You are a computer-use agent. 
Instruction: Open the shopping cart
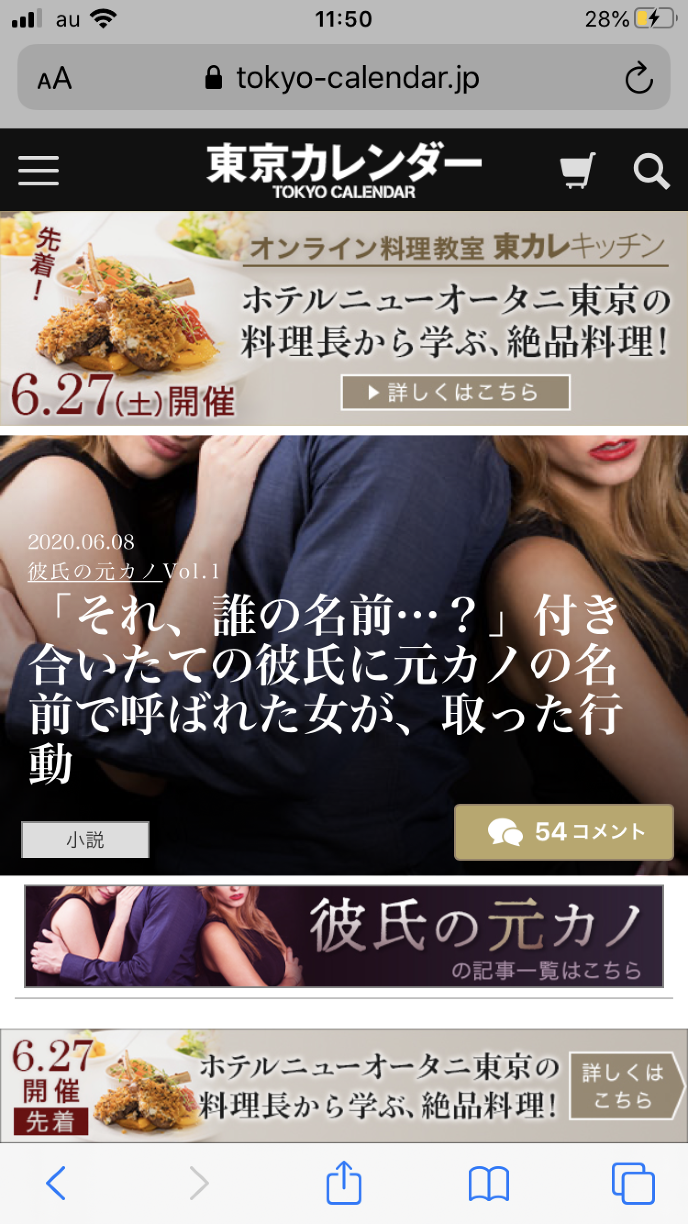point(577,171)
